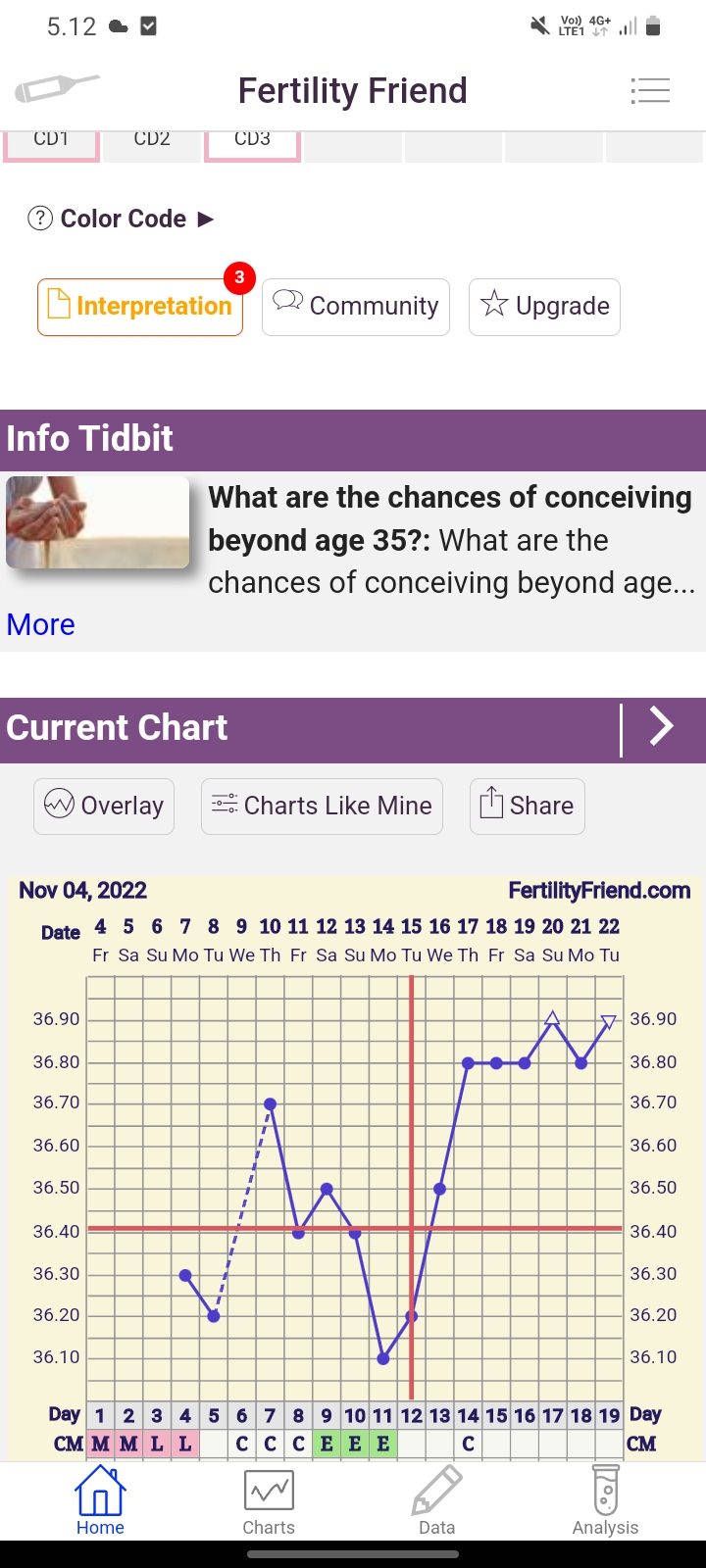The height and width of the screenshot is (1568, 706).
Task: Switch to the Data tab
Action: point(436,1500)
